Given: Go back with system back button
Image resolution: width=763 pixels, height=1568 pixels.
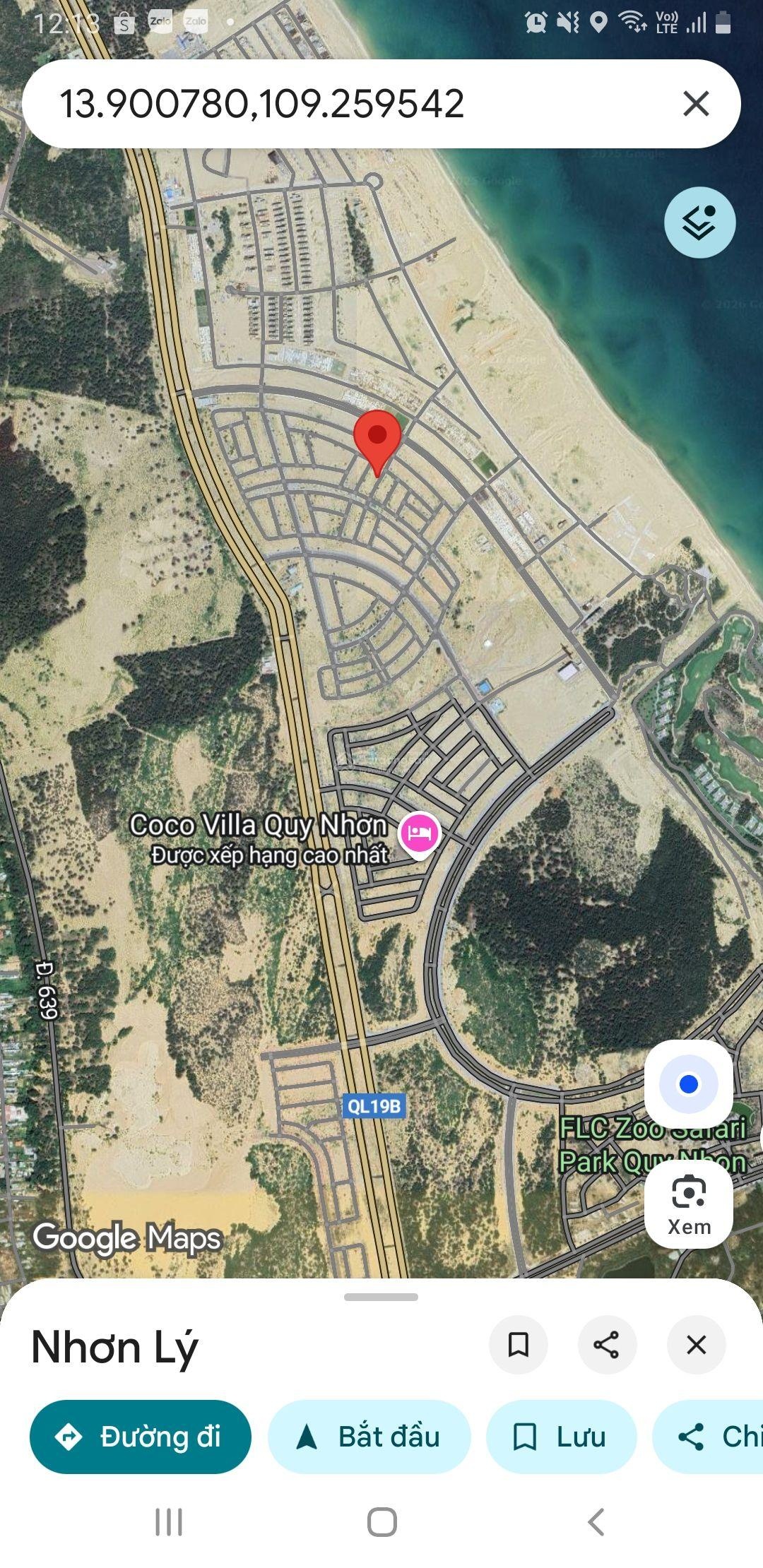Looking at the screenshot, I should coord(596,1521).
